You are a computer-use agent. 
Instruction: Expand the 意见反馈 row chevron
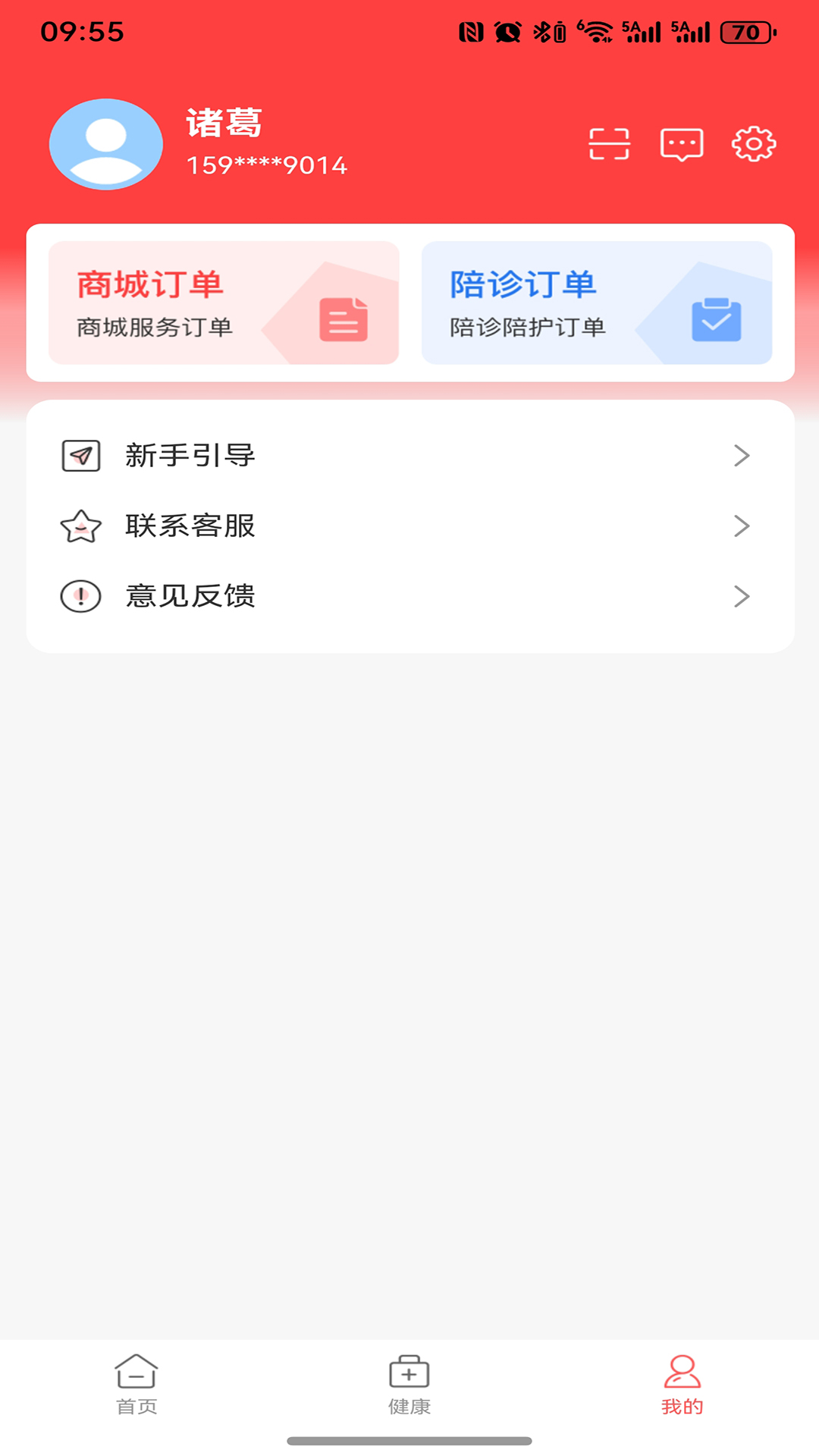pyautogui.click(x=741, y=597)
